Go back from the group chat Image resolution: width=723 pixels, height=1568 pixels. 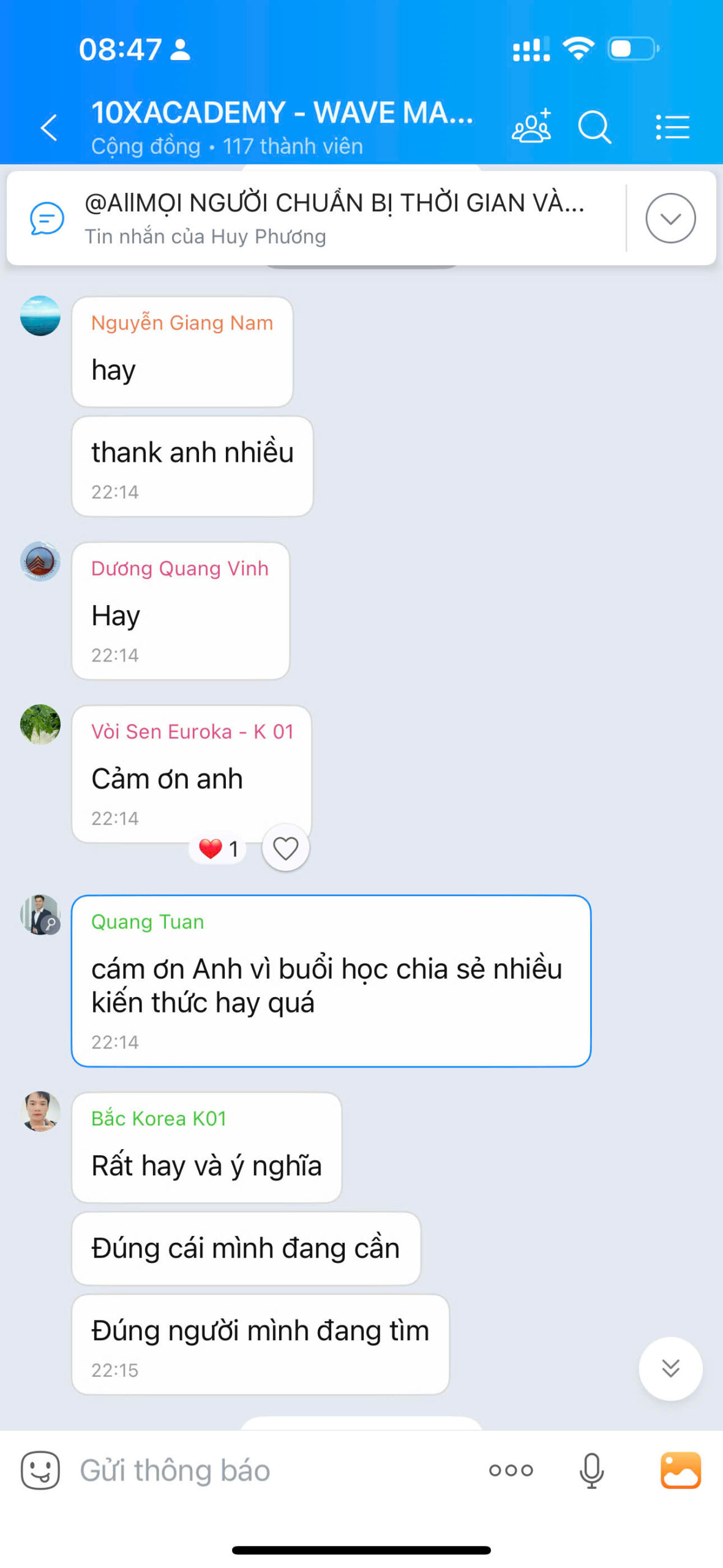tap(49, 127)
